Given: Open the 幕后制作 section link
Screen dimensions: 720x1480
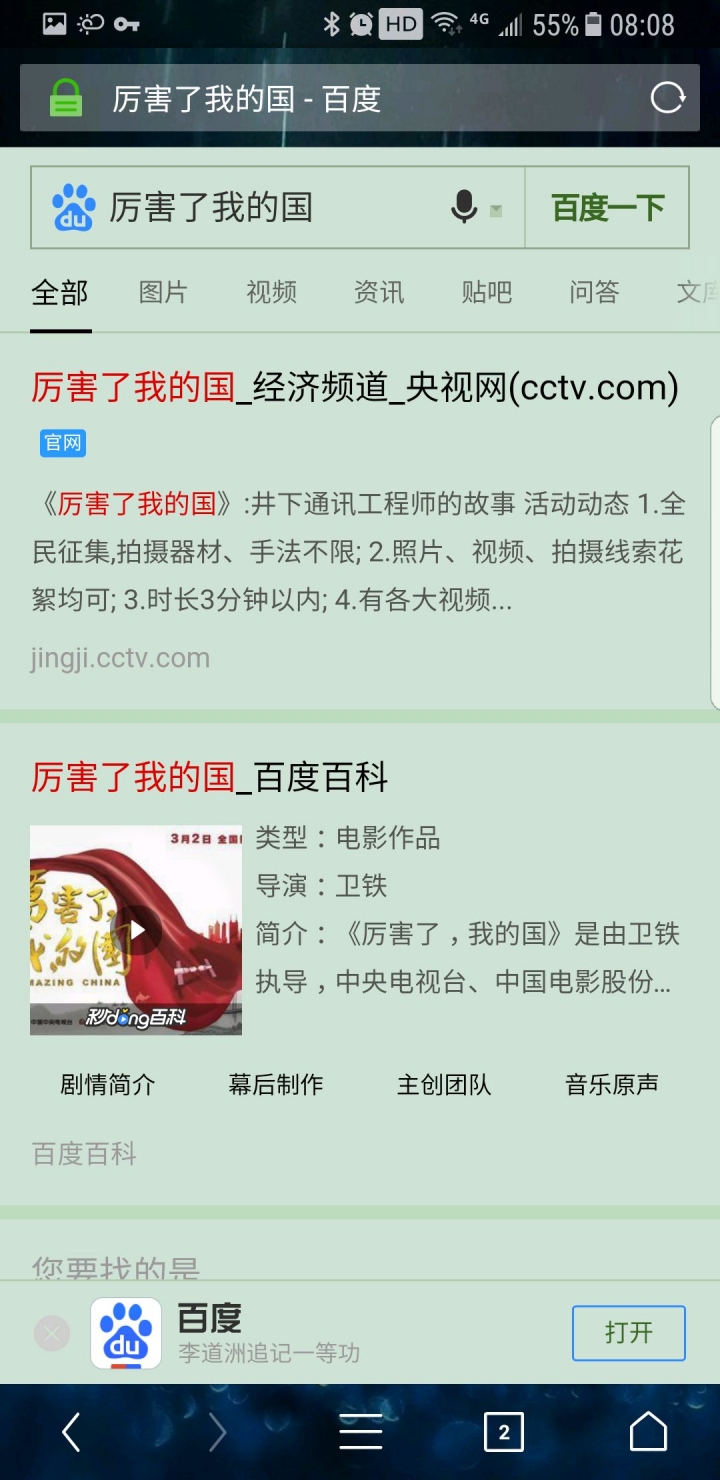Looking at the screenshot, I should click(276, 1084).
